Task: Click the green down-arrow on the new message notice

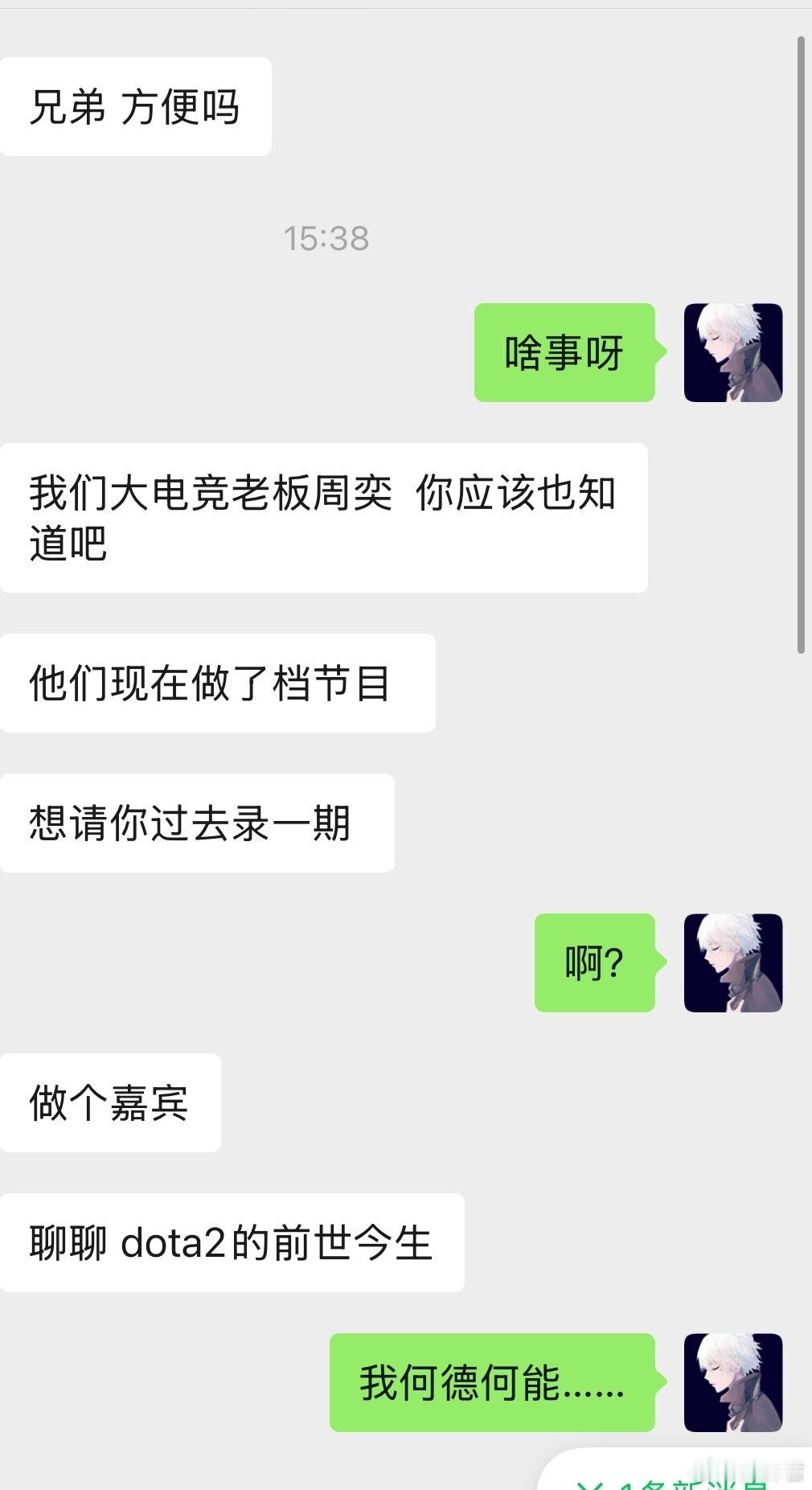Action: pyautogui.click(x=592, y=1484)
